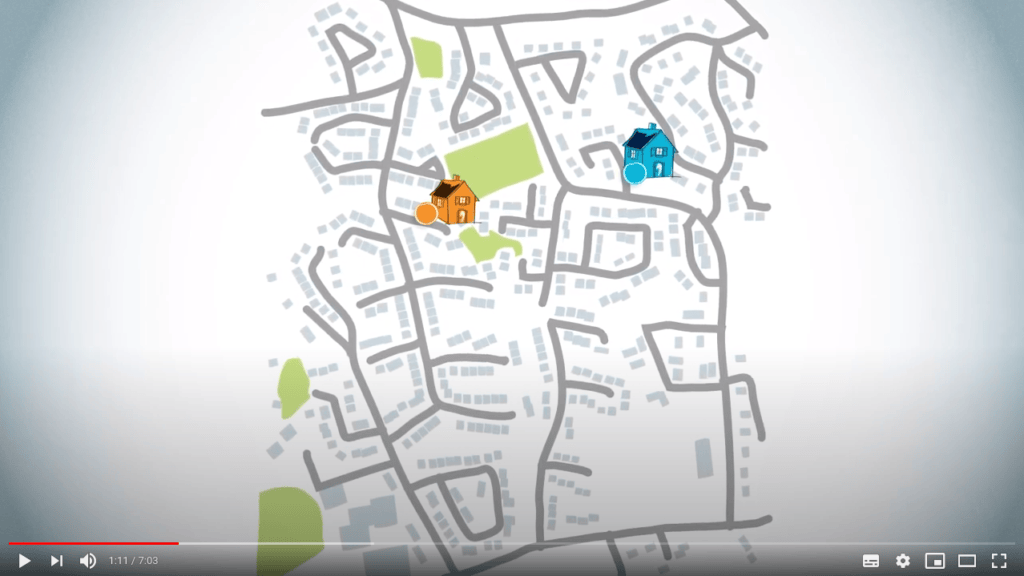Enable theater mode view
Screen dimensions: 1024x576
click(967, 561)
